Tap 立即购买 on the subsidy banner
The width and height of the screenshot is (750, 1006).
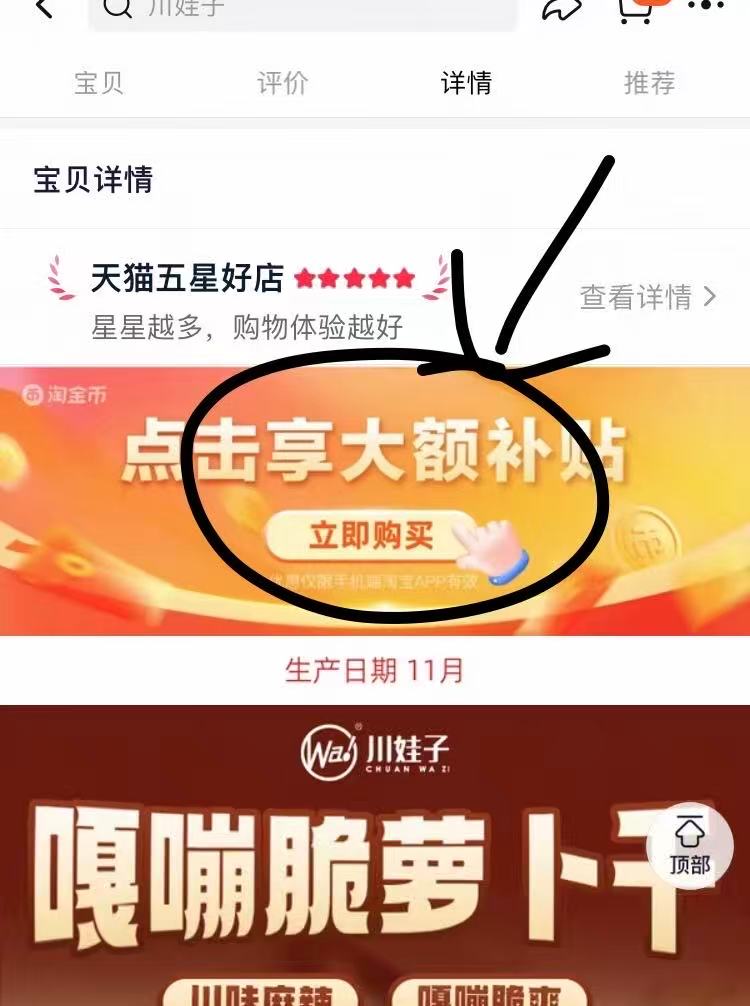[x=371, y=537]
